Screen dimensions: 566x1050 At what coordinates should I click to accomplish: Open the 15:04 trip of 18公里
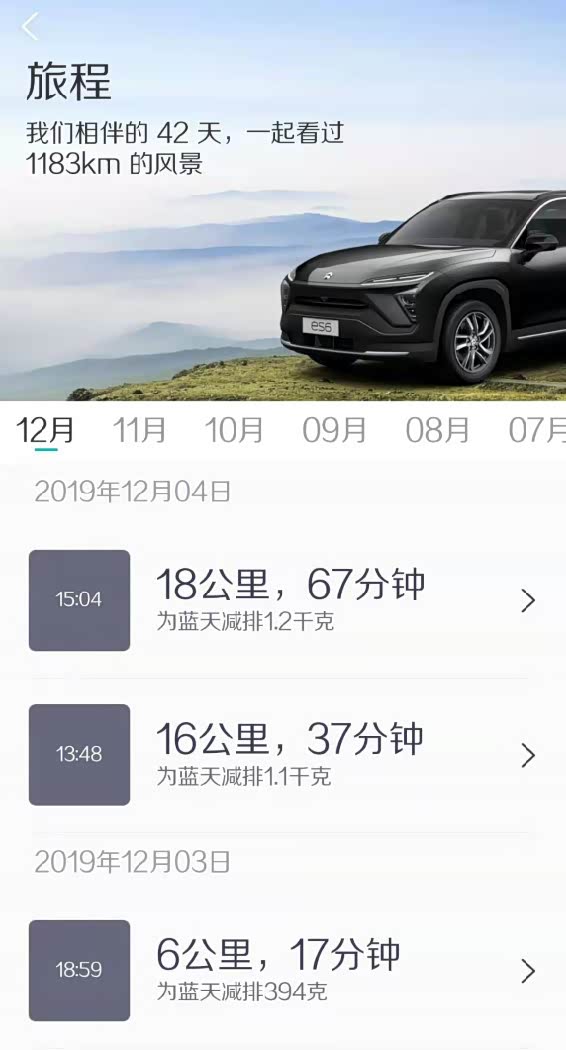coord(283,601)
